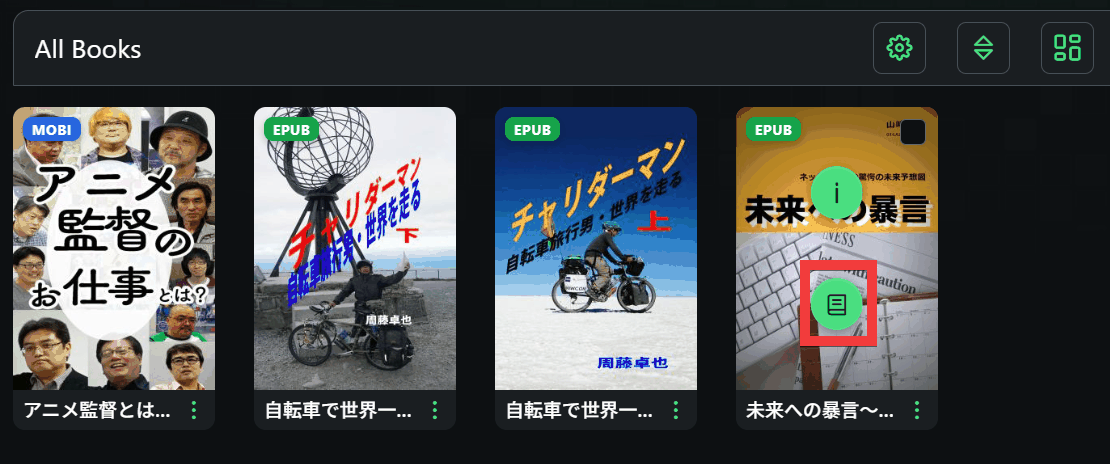
Task: Open more options for チャリダーマン 下 book
Action: pos(435,410)
